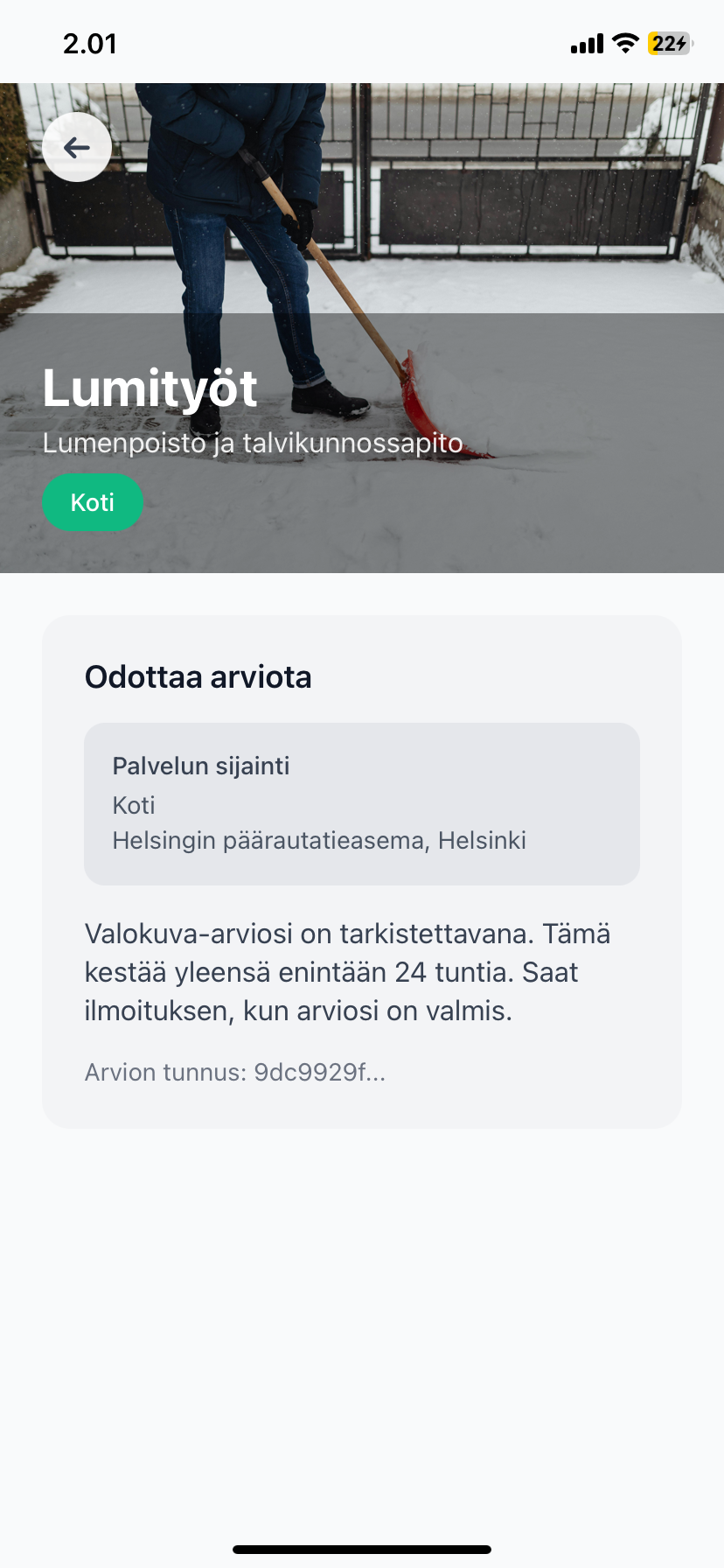Screen dimensions: 724x1568
Task: Expand the truncated Arvion tunnus 9dc9929f
Action: click(x=237, y=1072)
